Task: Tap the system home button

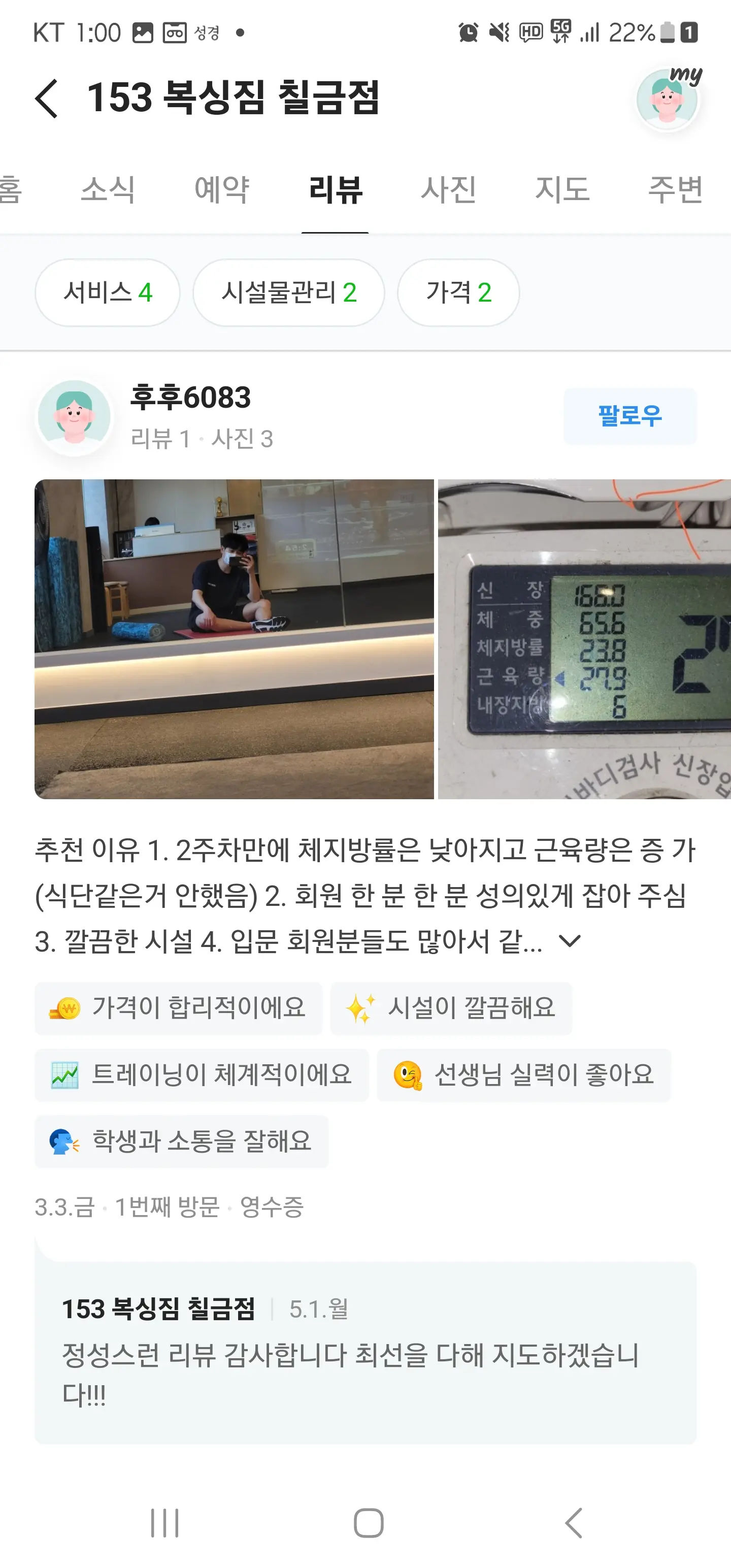Action: click(x=368, y=1523)
